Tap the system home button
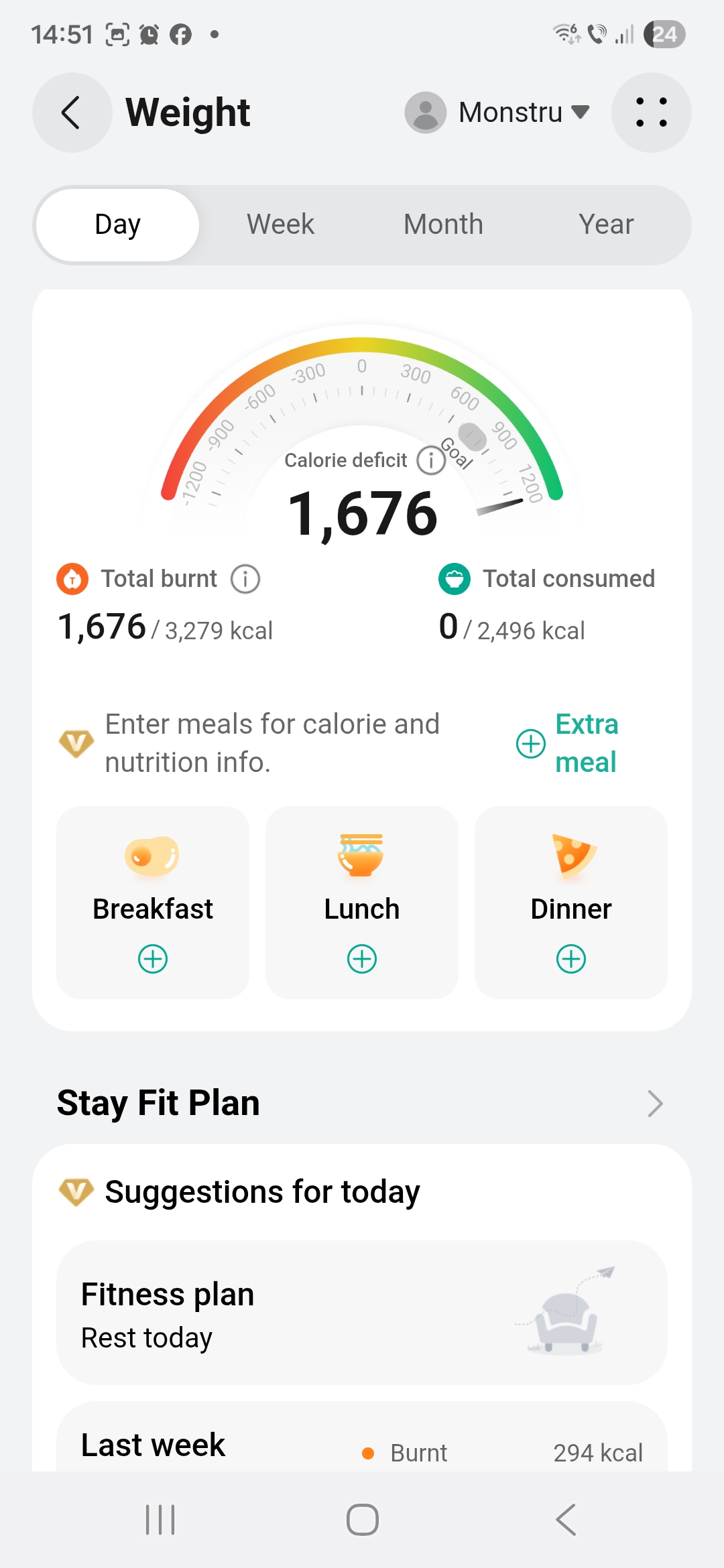 [x=362, y=1520]
